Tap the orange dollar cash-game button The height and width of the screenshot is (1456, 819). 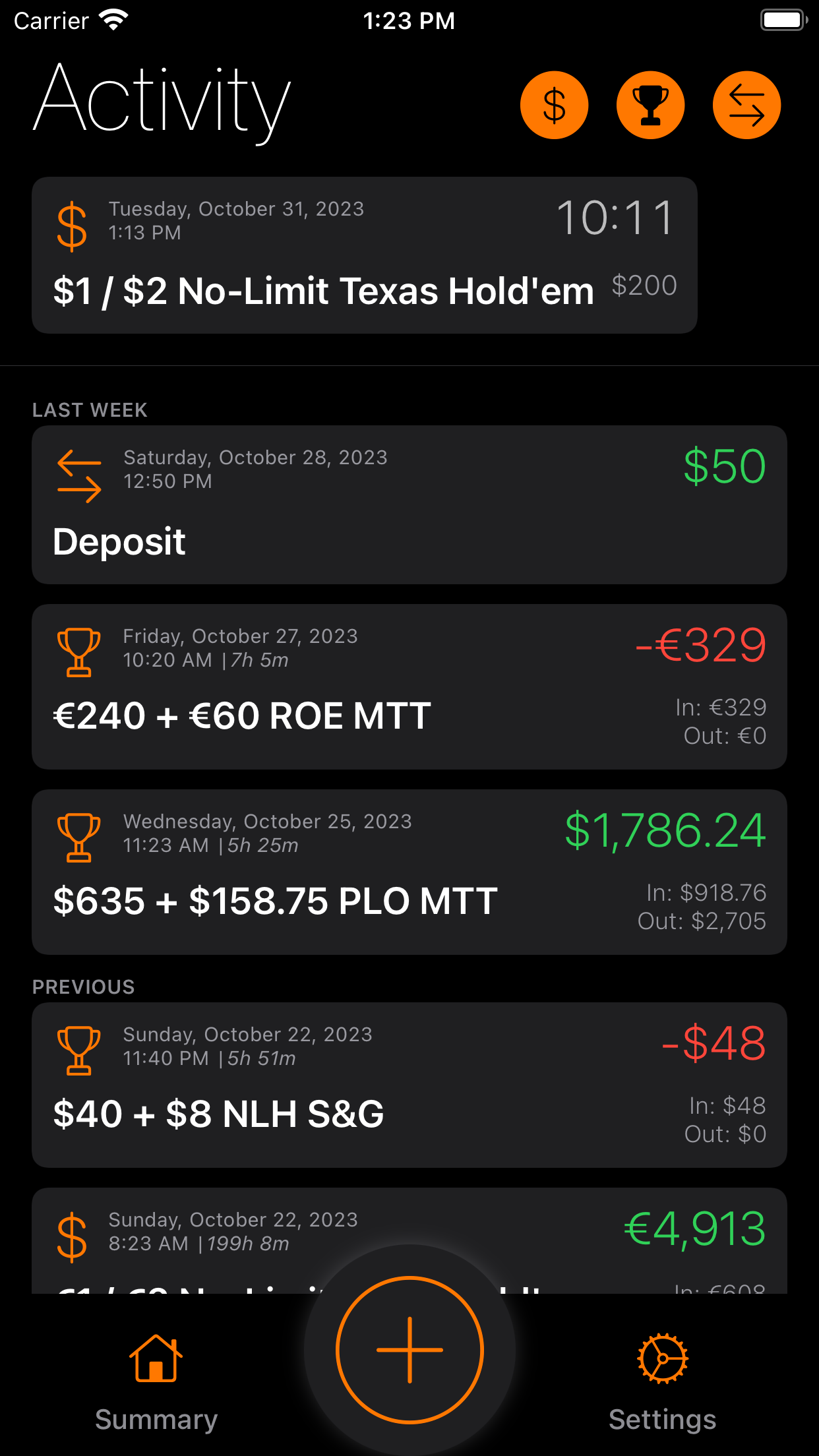(554, 106)
